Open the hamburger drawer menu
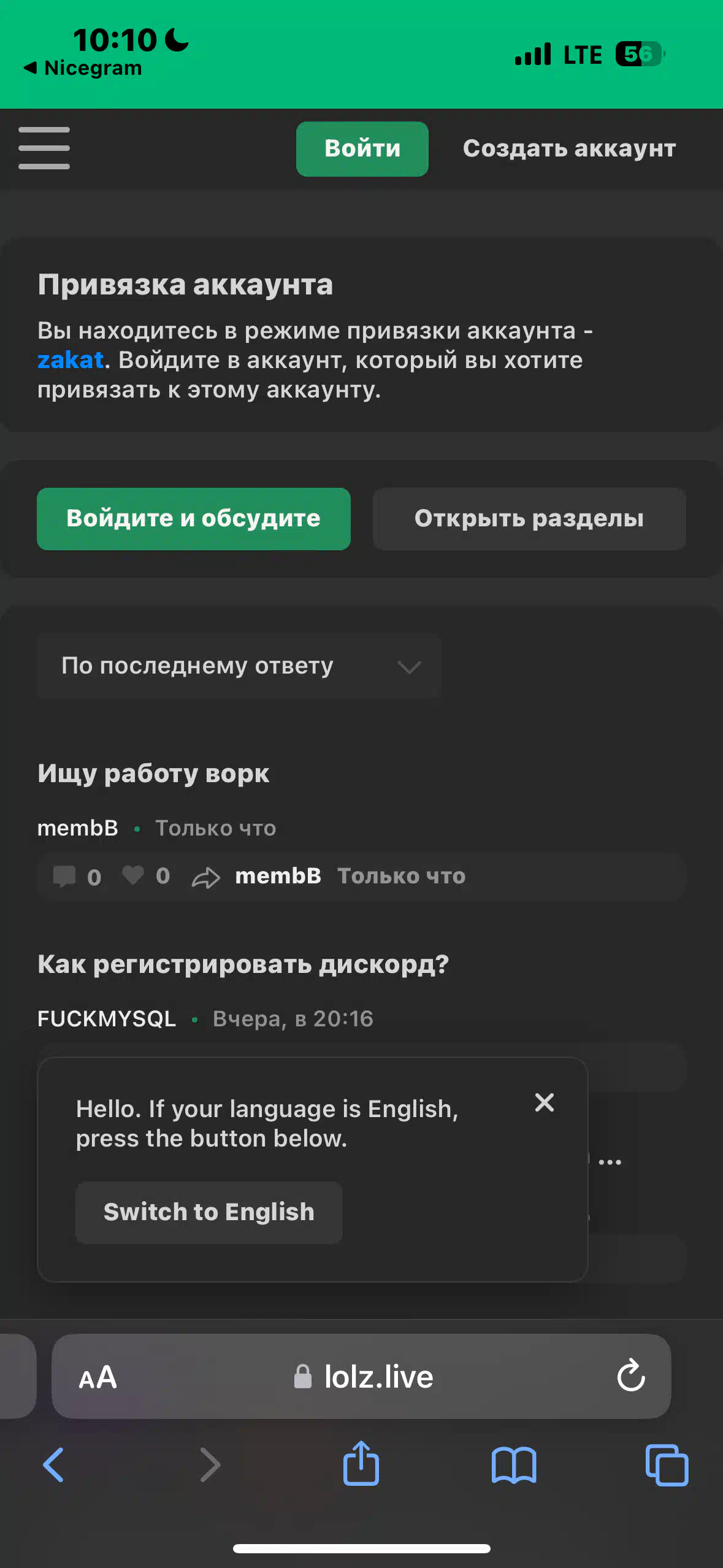Image resolution: width=723 pixels, height=1568 pixels. [44, 148]
